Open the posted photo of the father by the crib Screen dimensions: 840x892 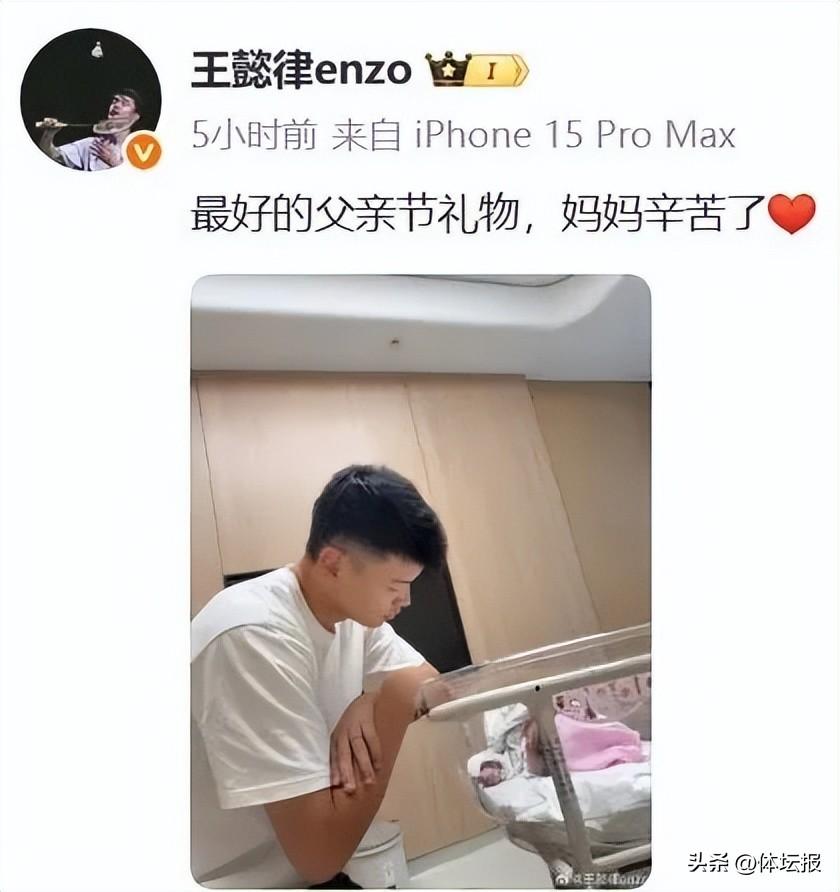pos(420,580)
